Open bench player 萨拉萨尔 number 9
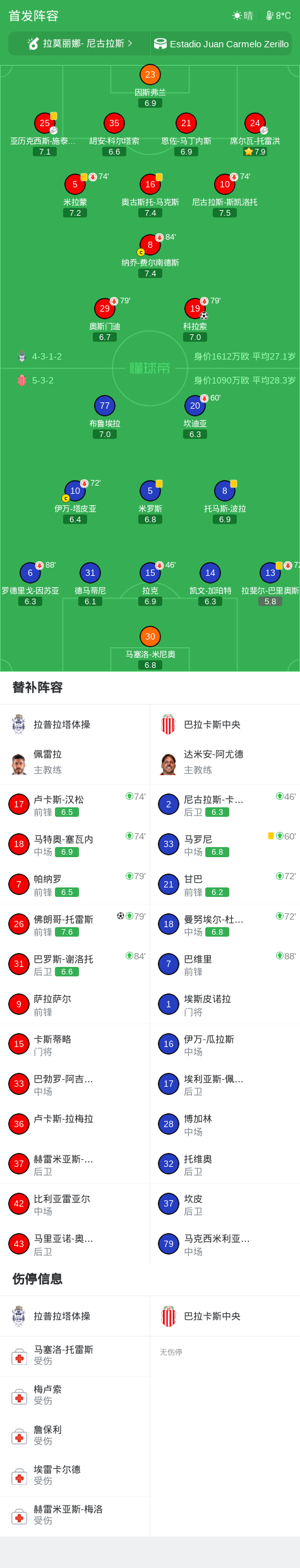 tap(75, 1003)
